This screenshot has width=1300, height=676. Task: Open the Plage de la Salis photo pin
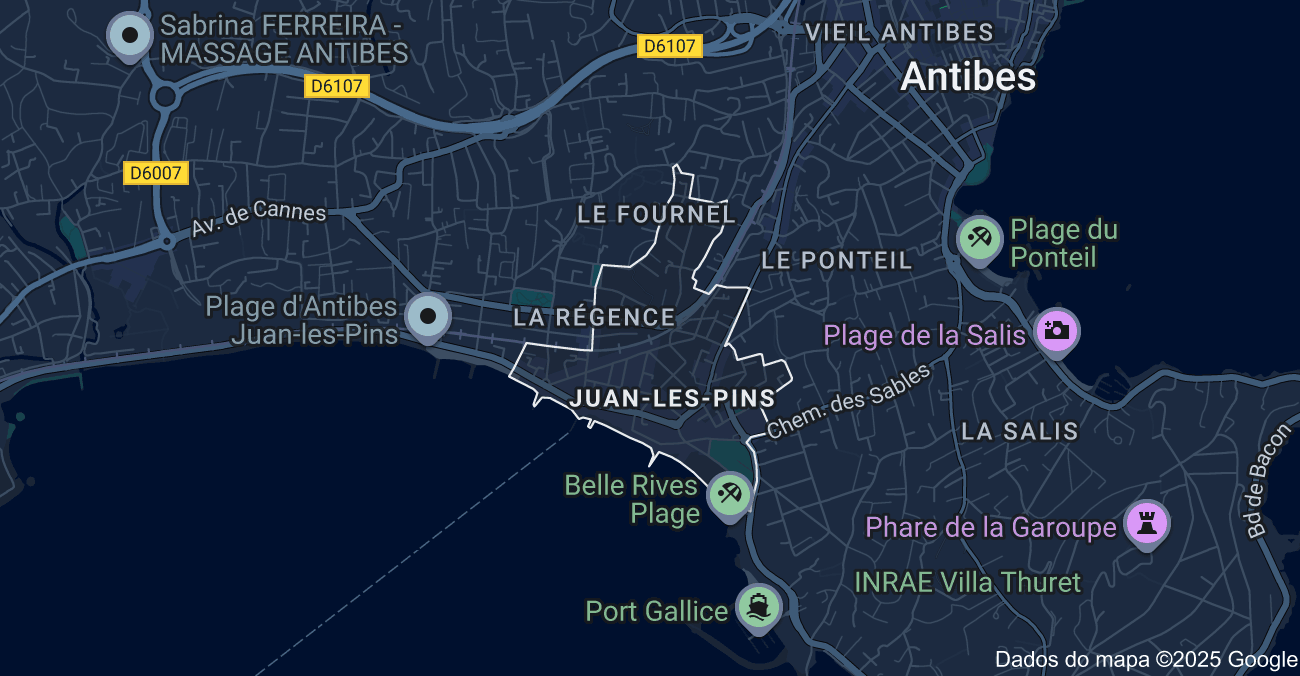pyautogui.click(x=1056, y=330)
